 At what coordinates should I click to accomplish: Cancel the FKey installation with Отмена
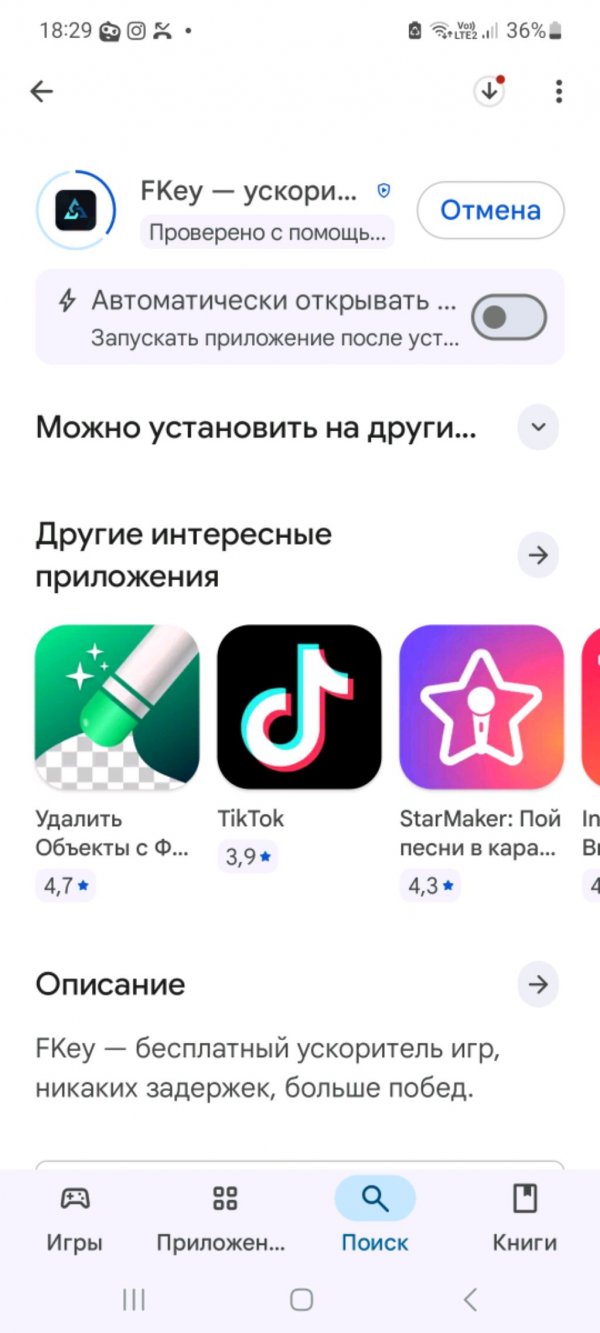(490, 211)
